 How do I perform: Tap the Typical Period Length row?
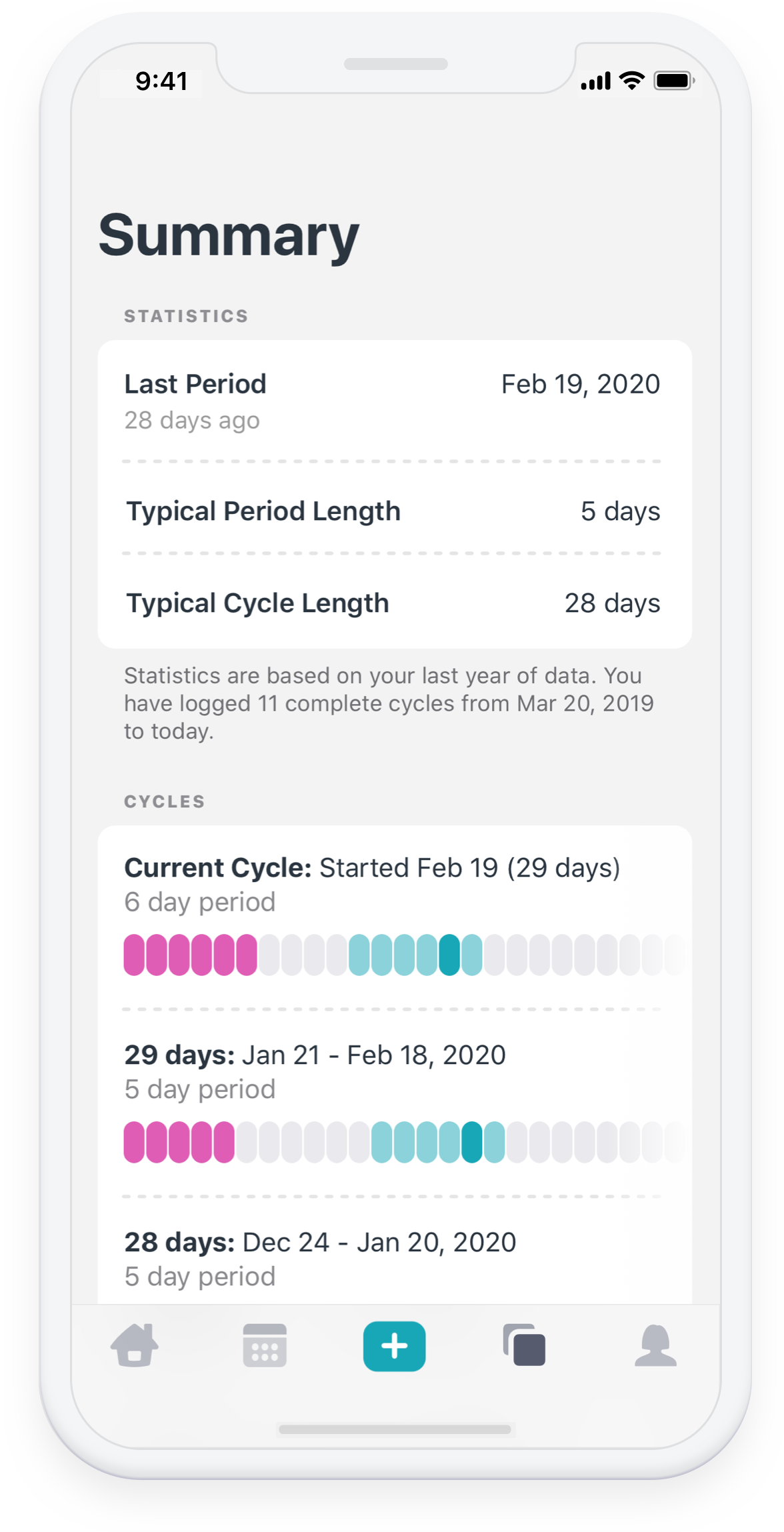coord(392,511)
